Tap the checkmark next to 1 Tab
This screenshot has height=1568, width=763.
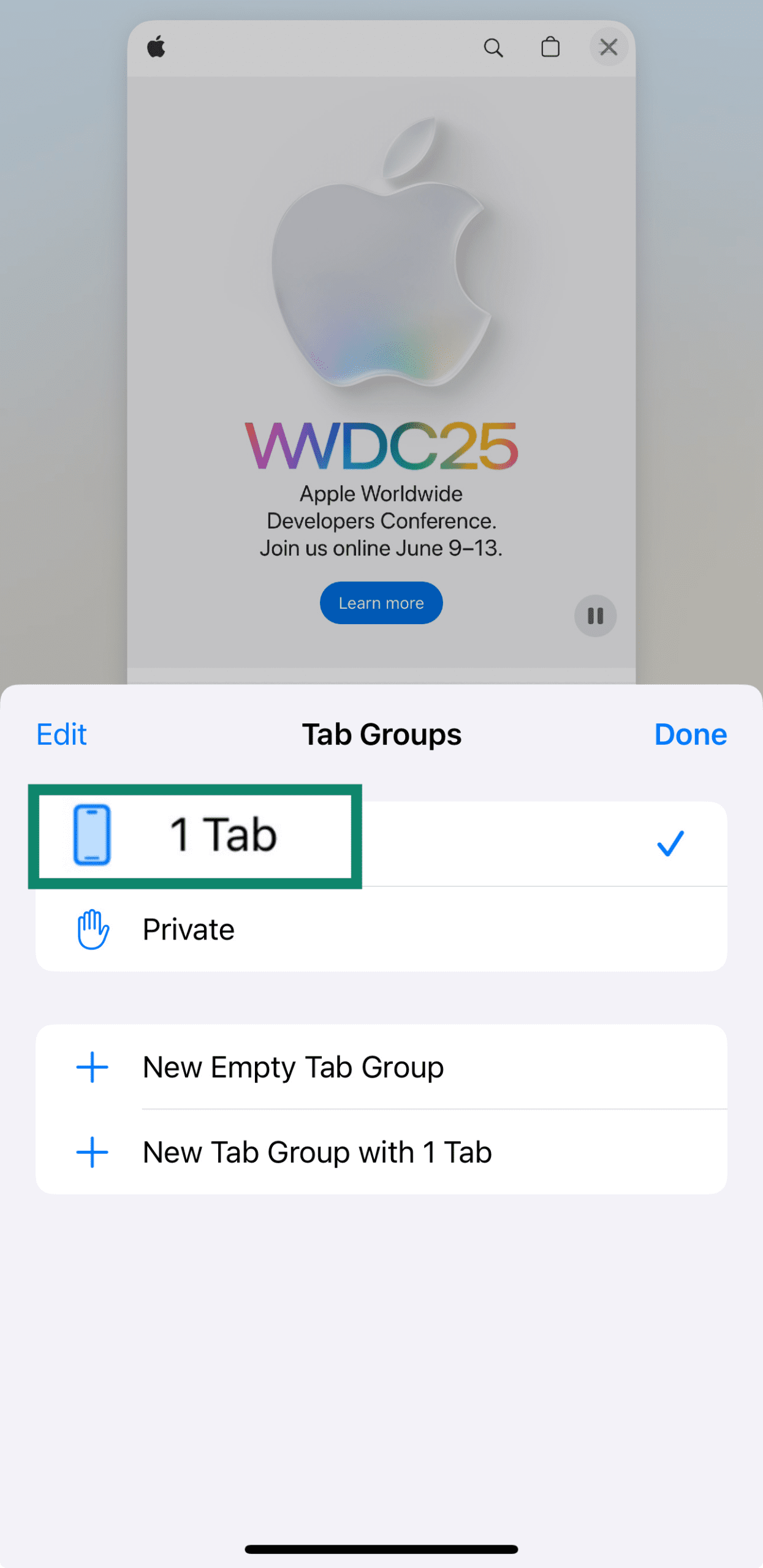click(672, 843)
